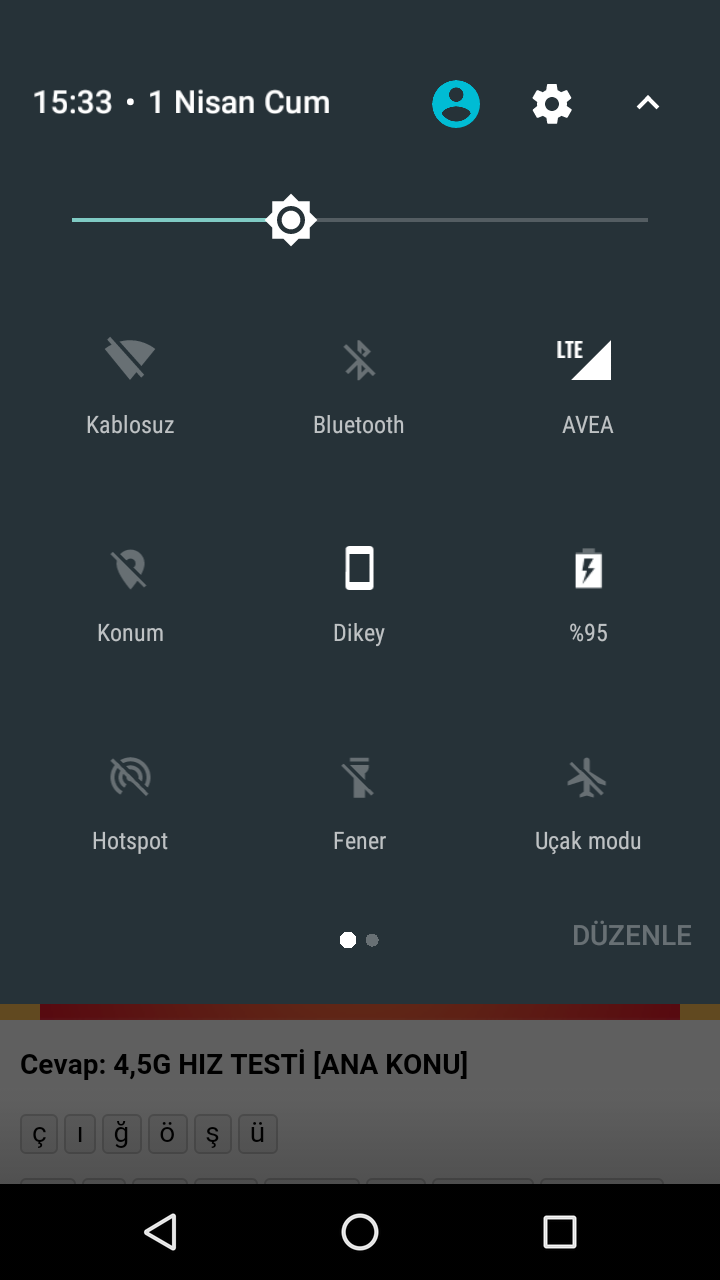Open the user profile icon
Image resolution: width=720 pixels, height=1280 pixels.
click(x=456, y=103)
